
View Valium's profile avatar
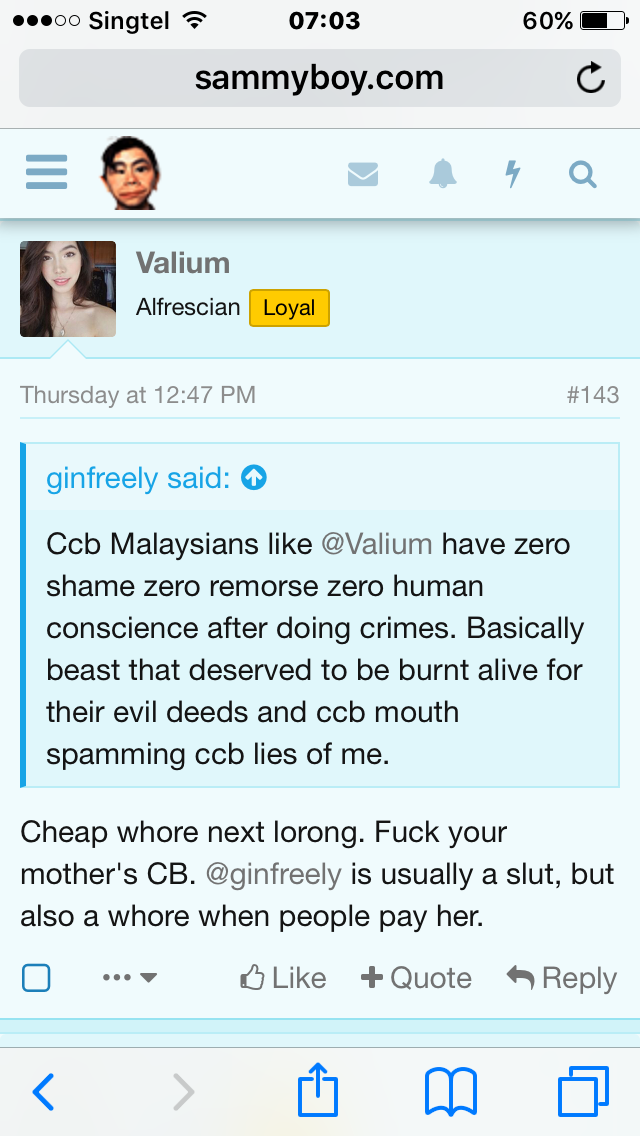(68, 288)
